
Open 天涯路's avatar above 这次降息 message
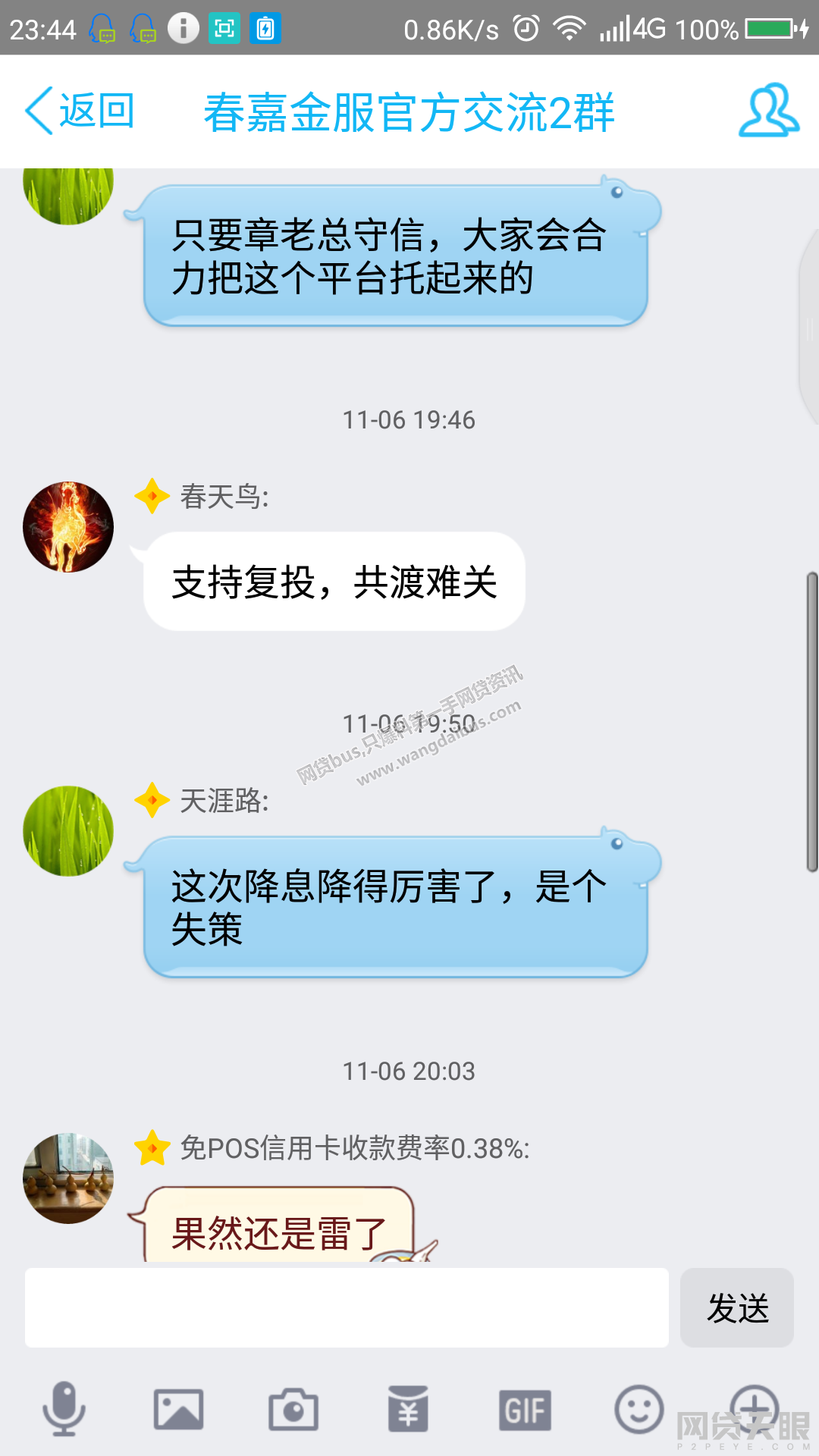point(68,831)
